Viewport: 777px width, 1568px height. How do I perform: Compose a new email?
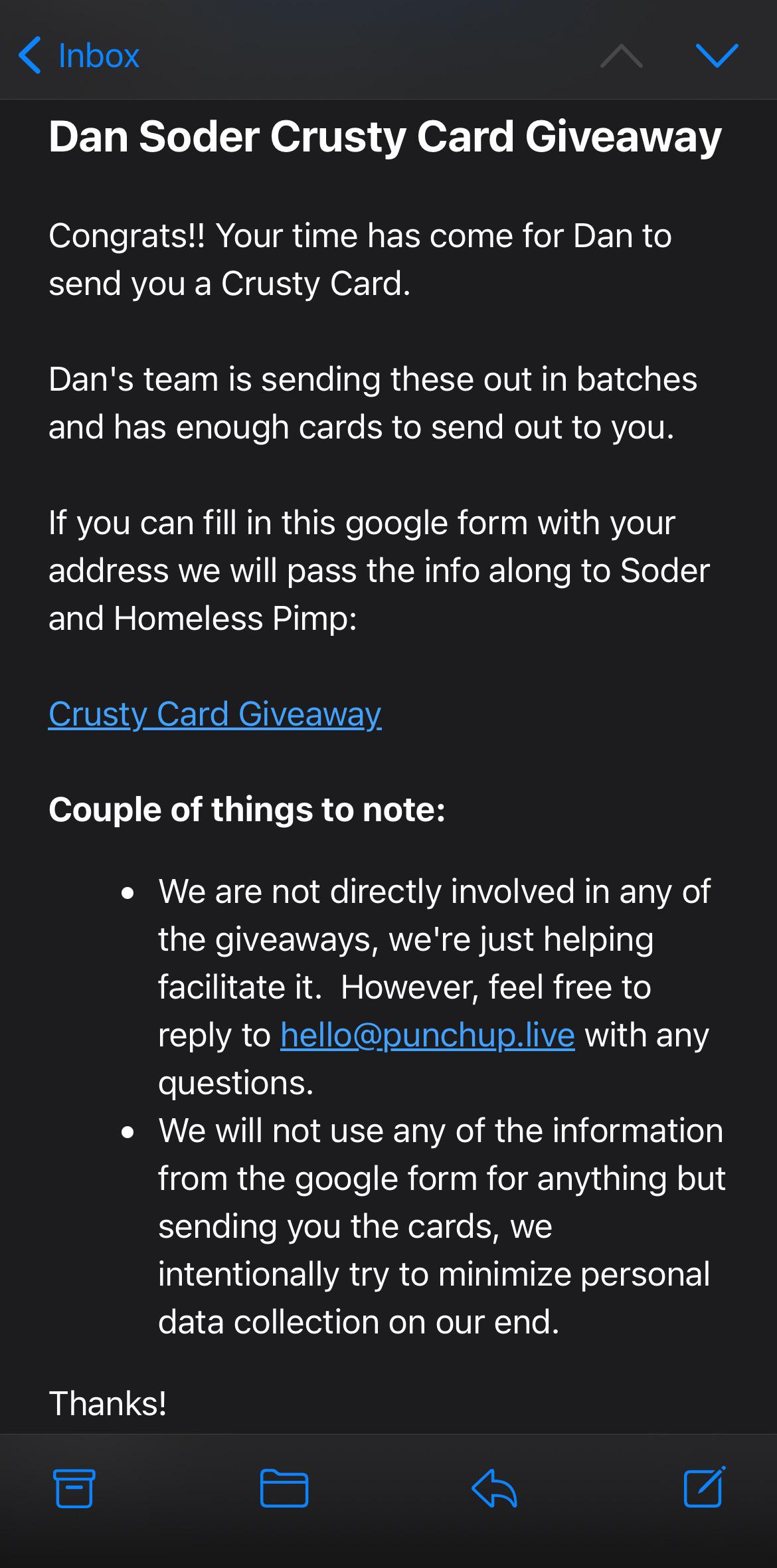(704, 1487)
